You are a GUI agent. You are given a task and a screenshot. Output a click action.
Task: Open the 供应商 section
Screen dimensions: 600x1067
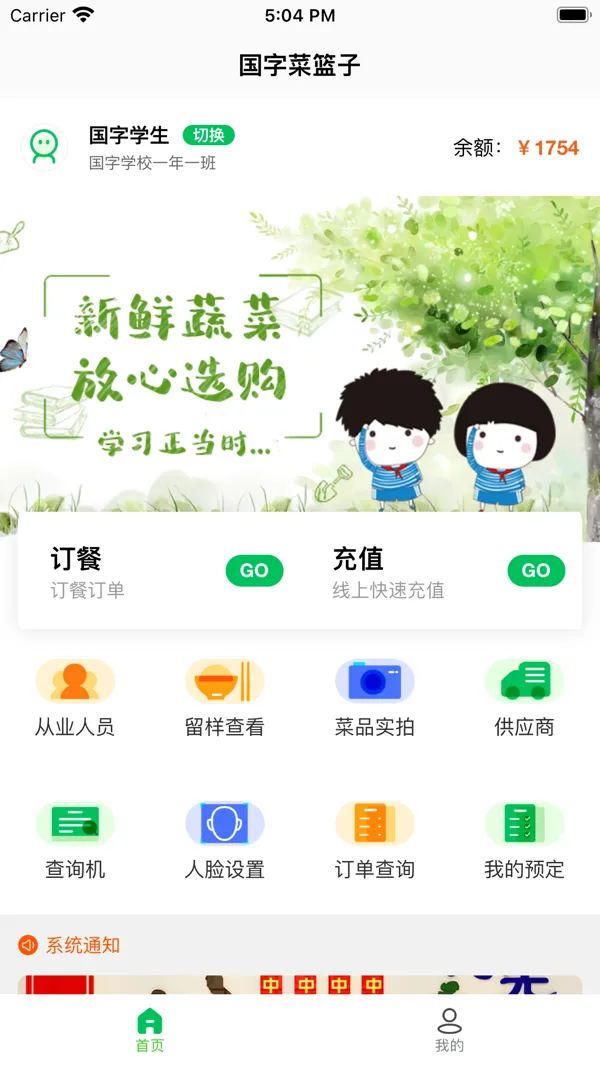(x=524, y=698)
